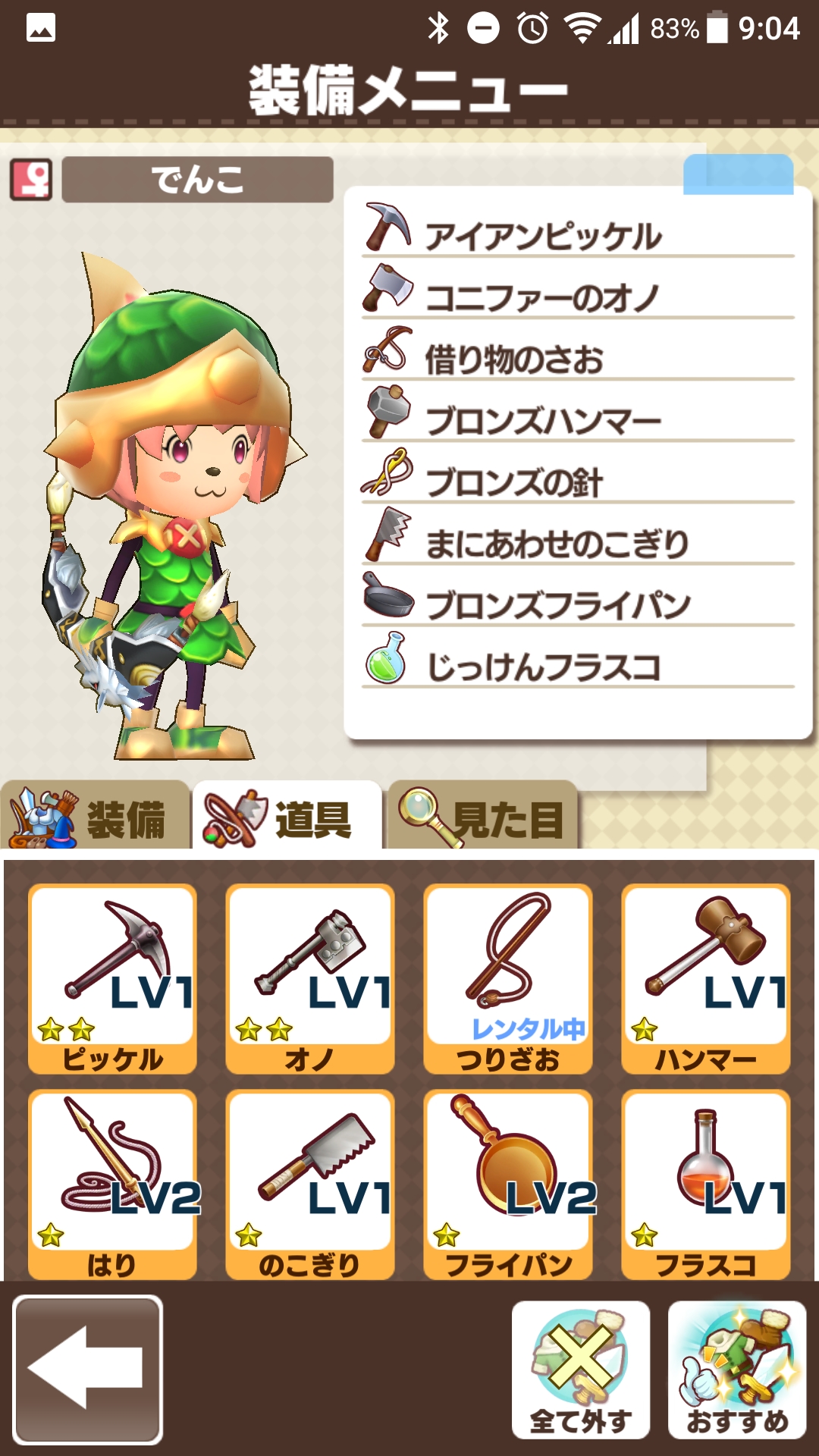Choose the フライパン frying pan slot
The image size is (819, 1456).
(507, 1185)
